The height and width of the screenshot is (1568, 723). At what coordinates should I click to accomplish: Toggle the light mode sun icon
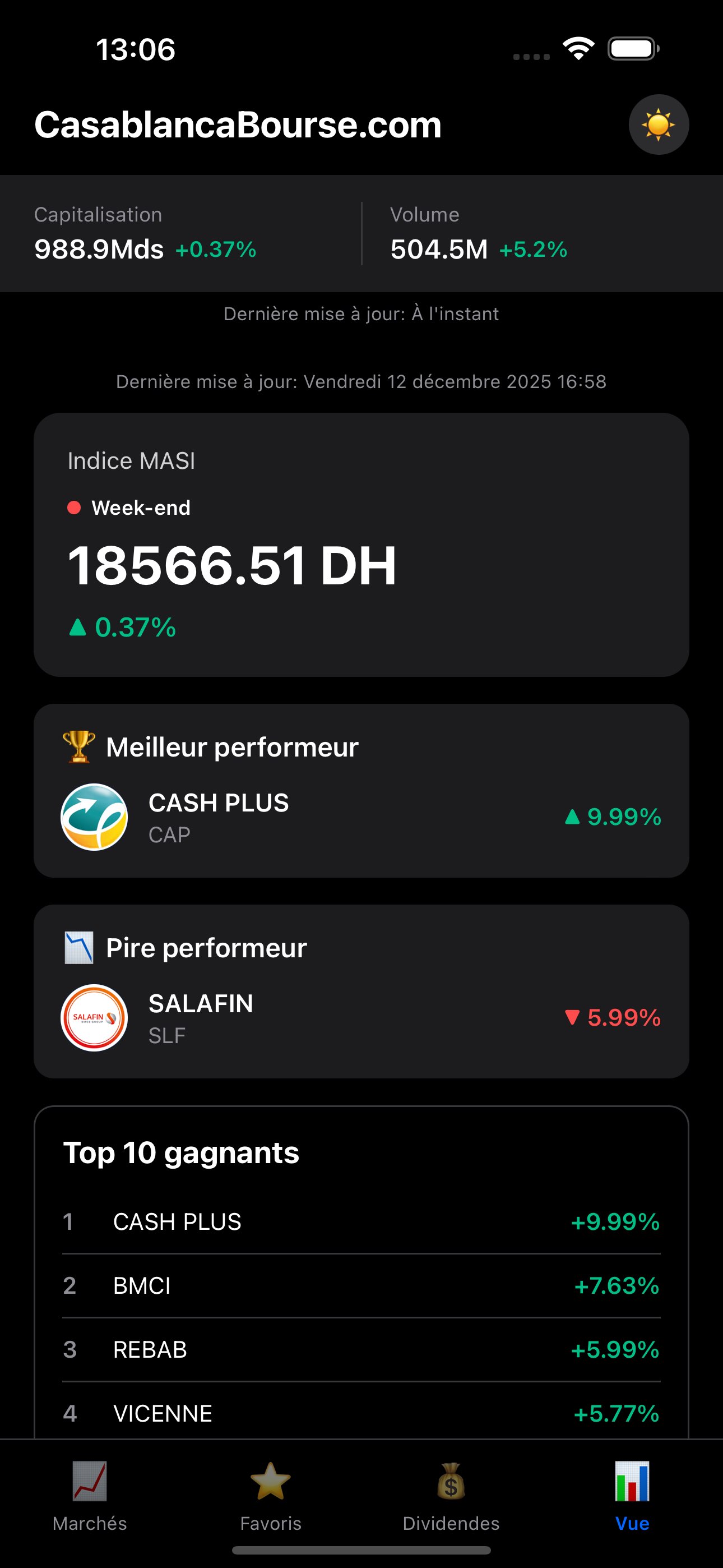[x=658, y=125]
